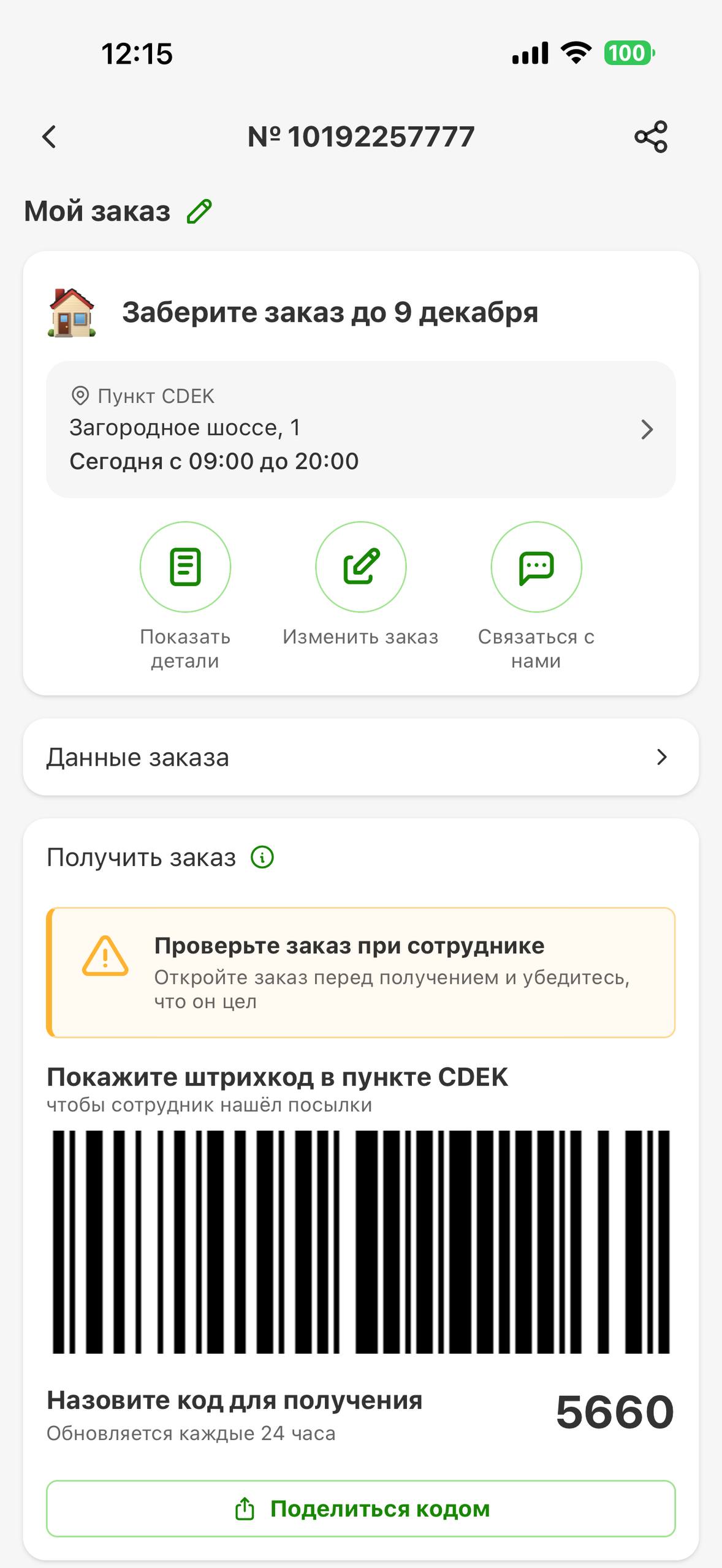The height and width of the screenshot is (1568, 722).
Task: Select Изменить заказ
Action: pyautogui.click(x=360, y=567)
